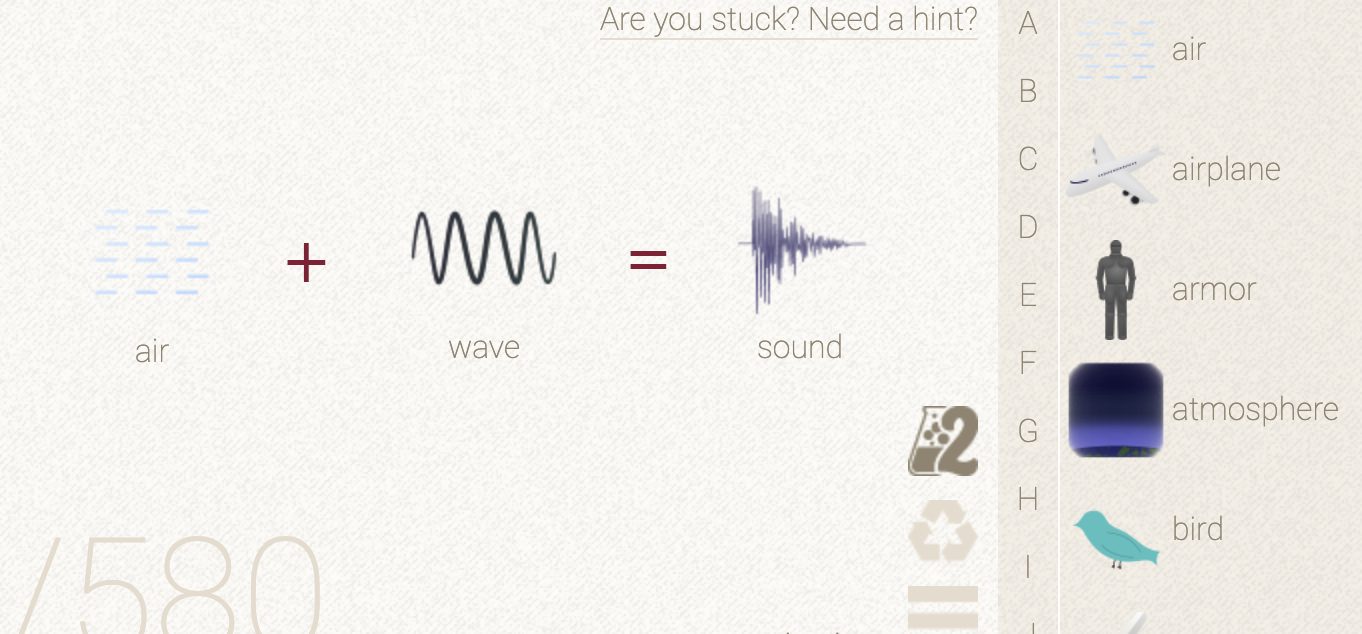The width and height of the screenshot is (1362, 634).
Task: Jump to letter D in the index
Action: [1028, 227]
